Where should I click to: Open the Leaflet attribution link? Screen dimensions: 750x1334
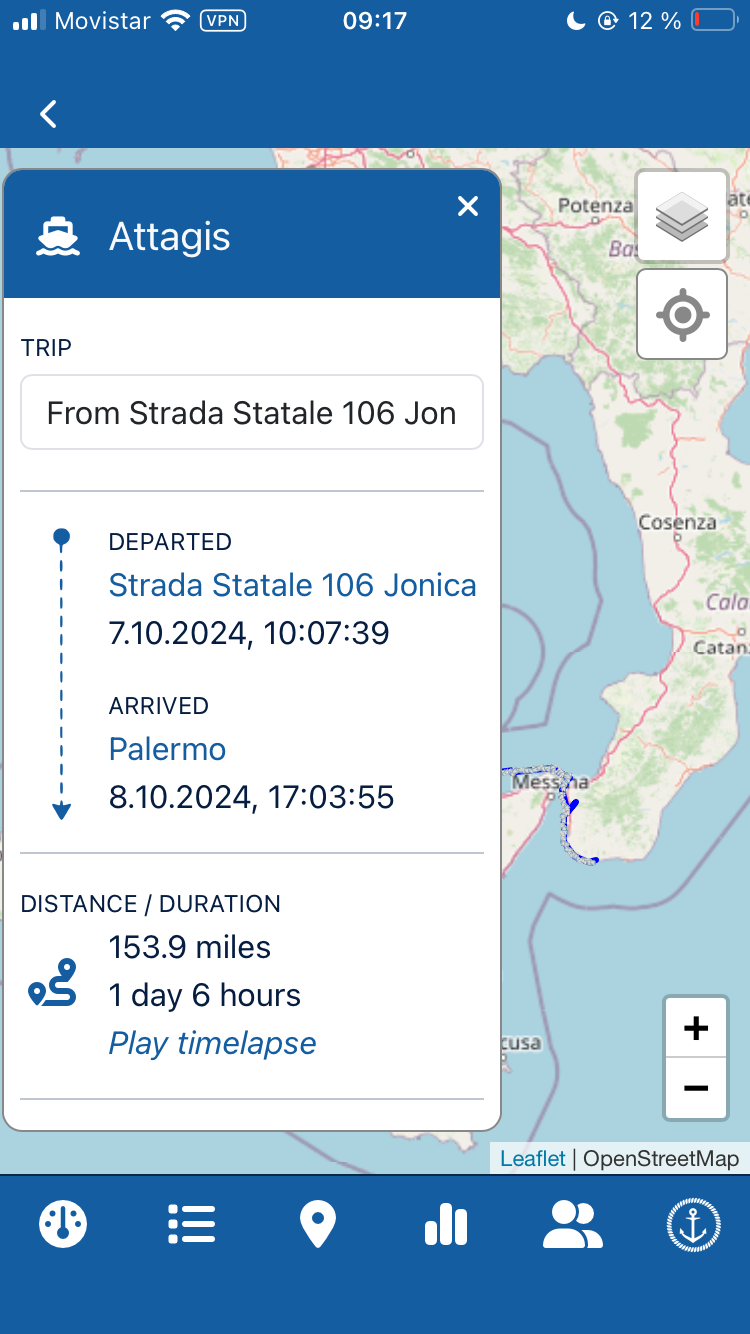point(533,1158)
